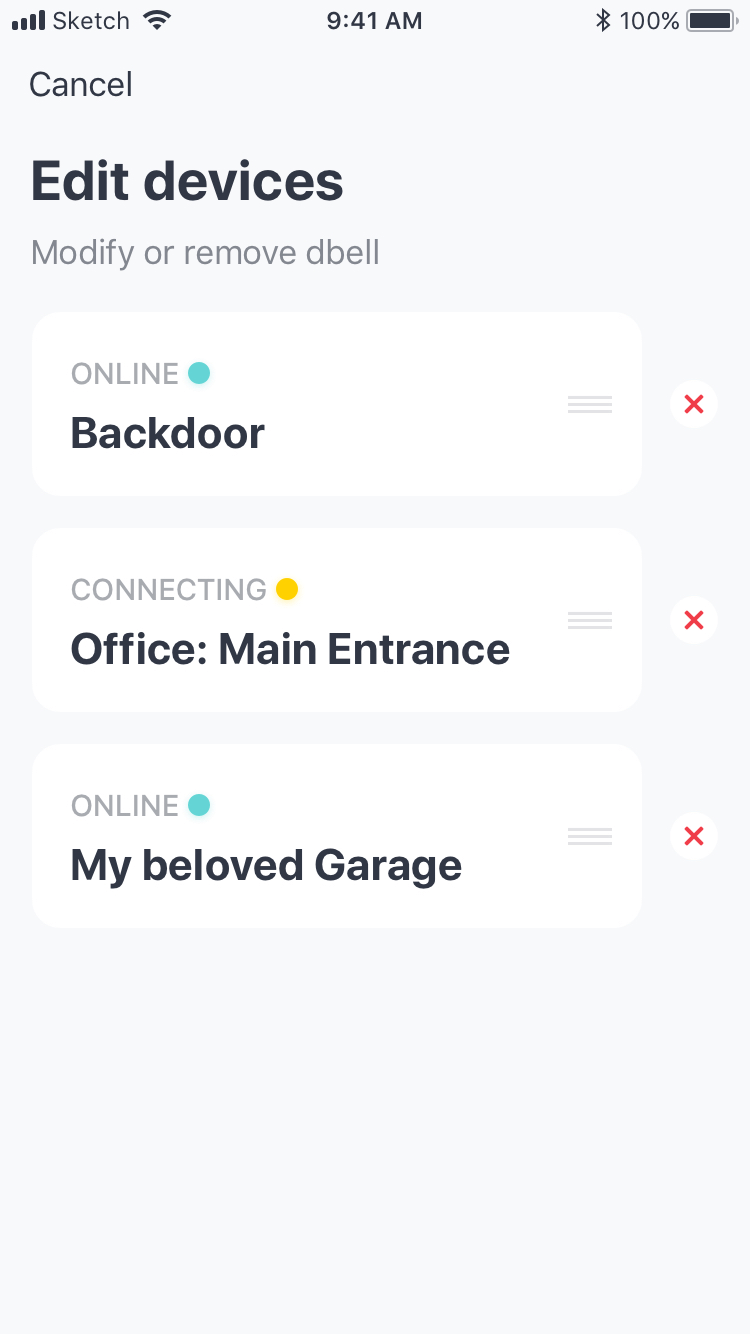Delete the My beloved Garage device
Image resolution: width=750 pixels, height=1334 pixels.
[x=694, y=836]
